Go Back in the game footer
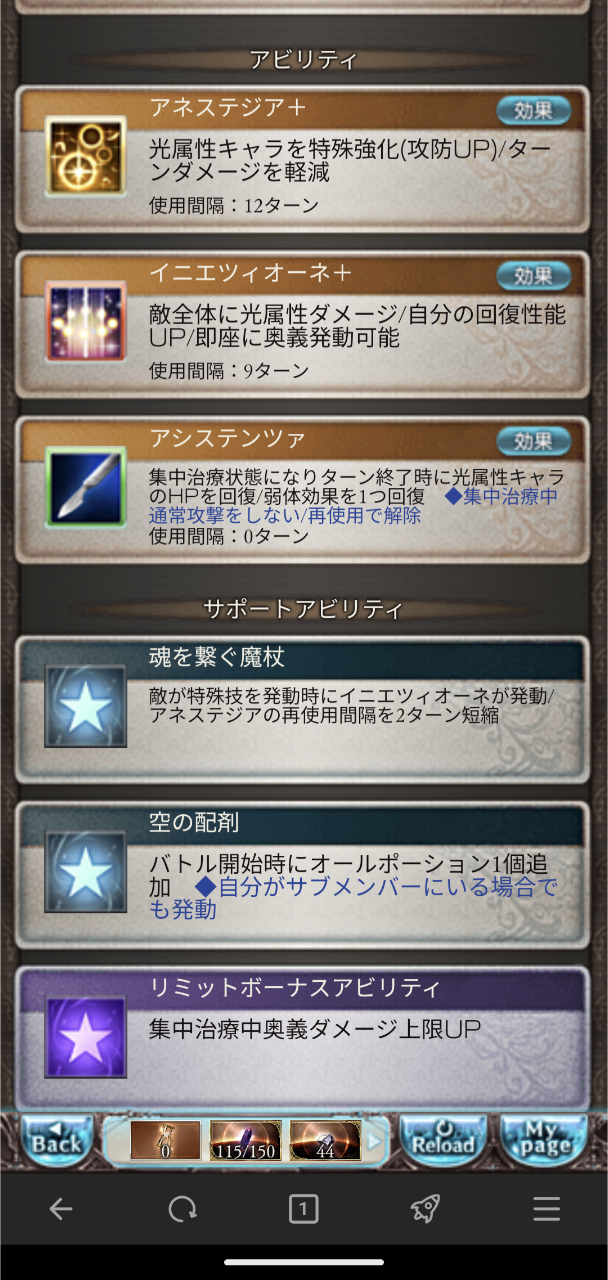Screen dimensions: 608x1280 pyautogui.click(x=56, y=1139)
